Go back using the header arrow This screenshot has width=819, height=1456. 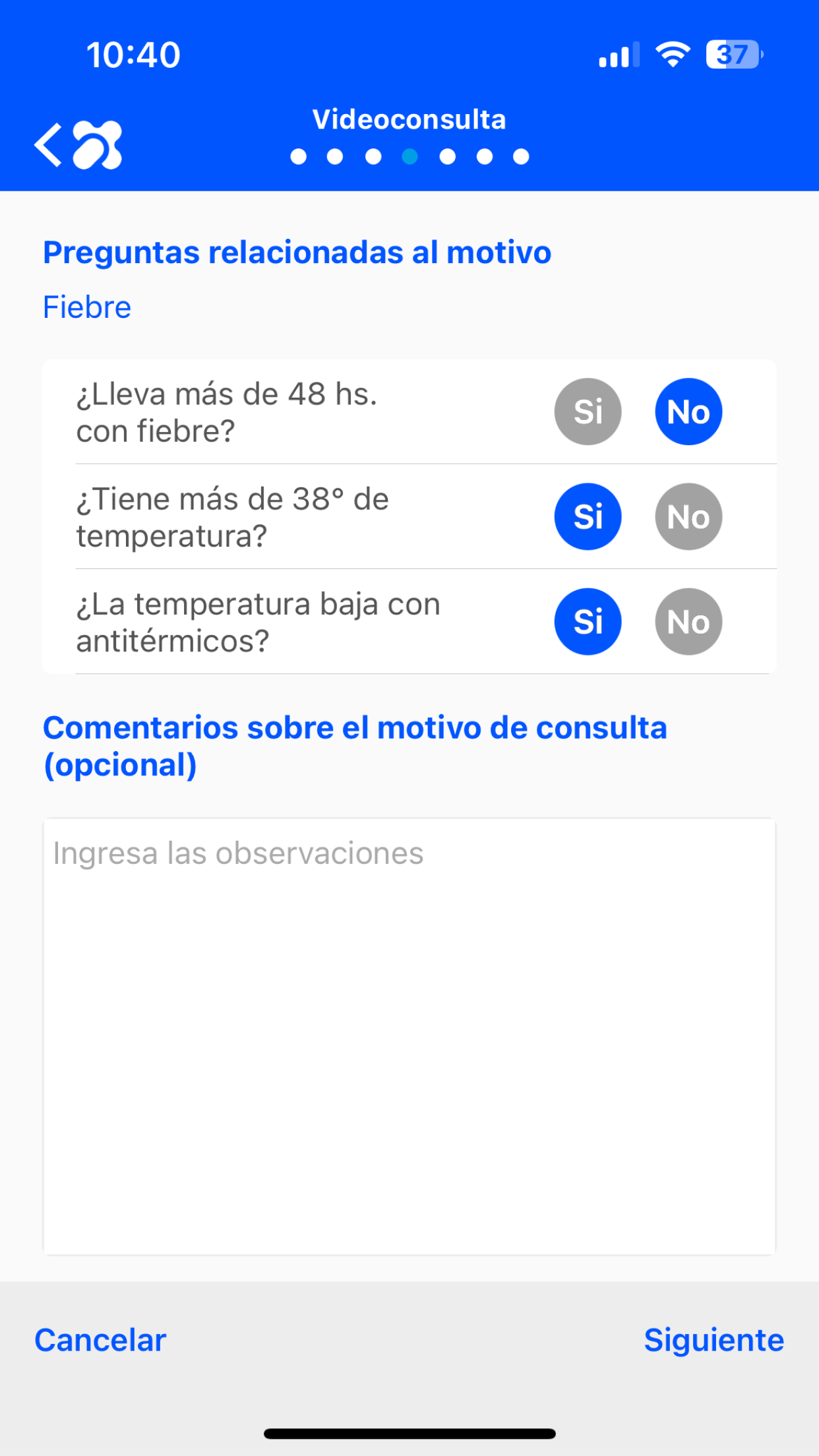(49, 145)
